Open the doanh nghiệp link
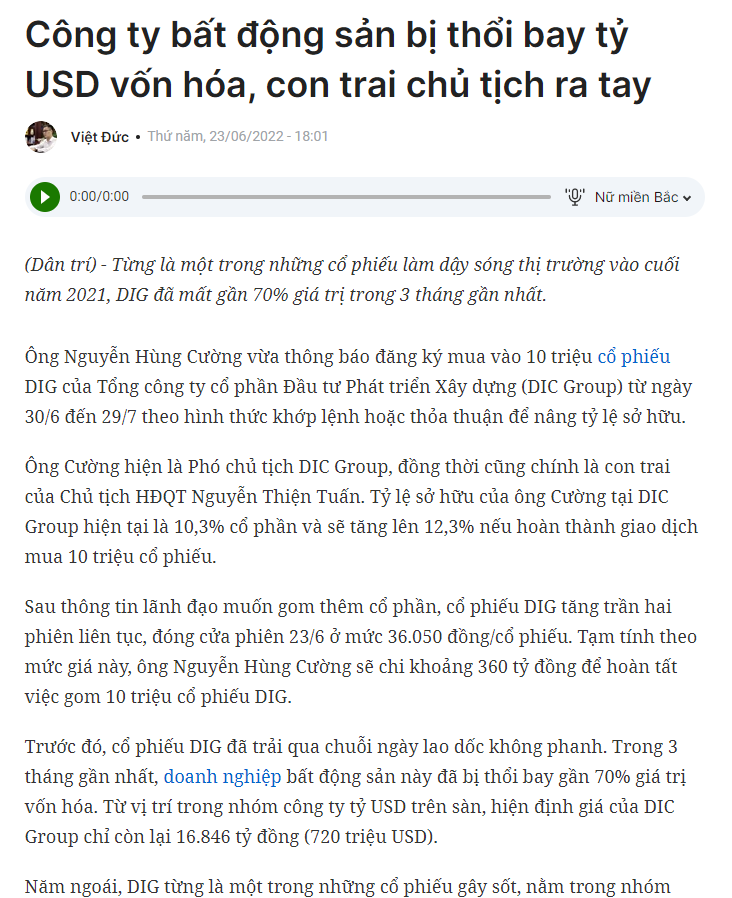732x898 pixels. coord(222,775)
